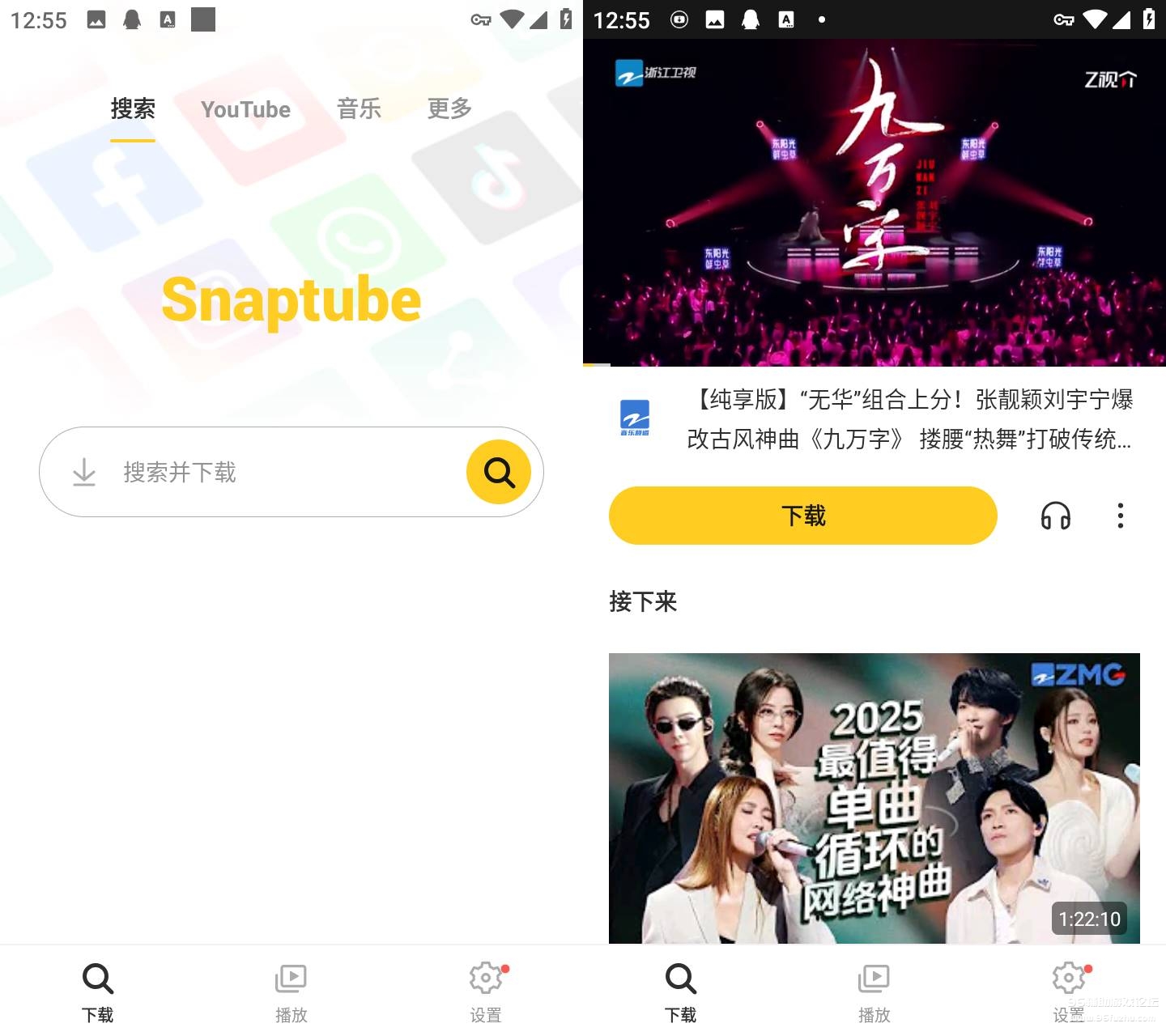Select the 搜索 top tab

(x=133, y=109)
